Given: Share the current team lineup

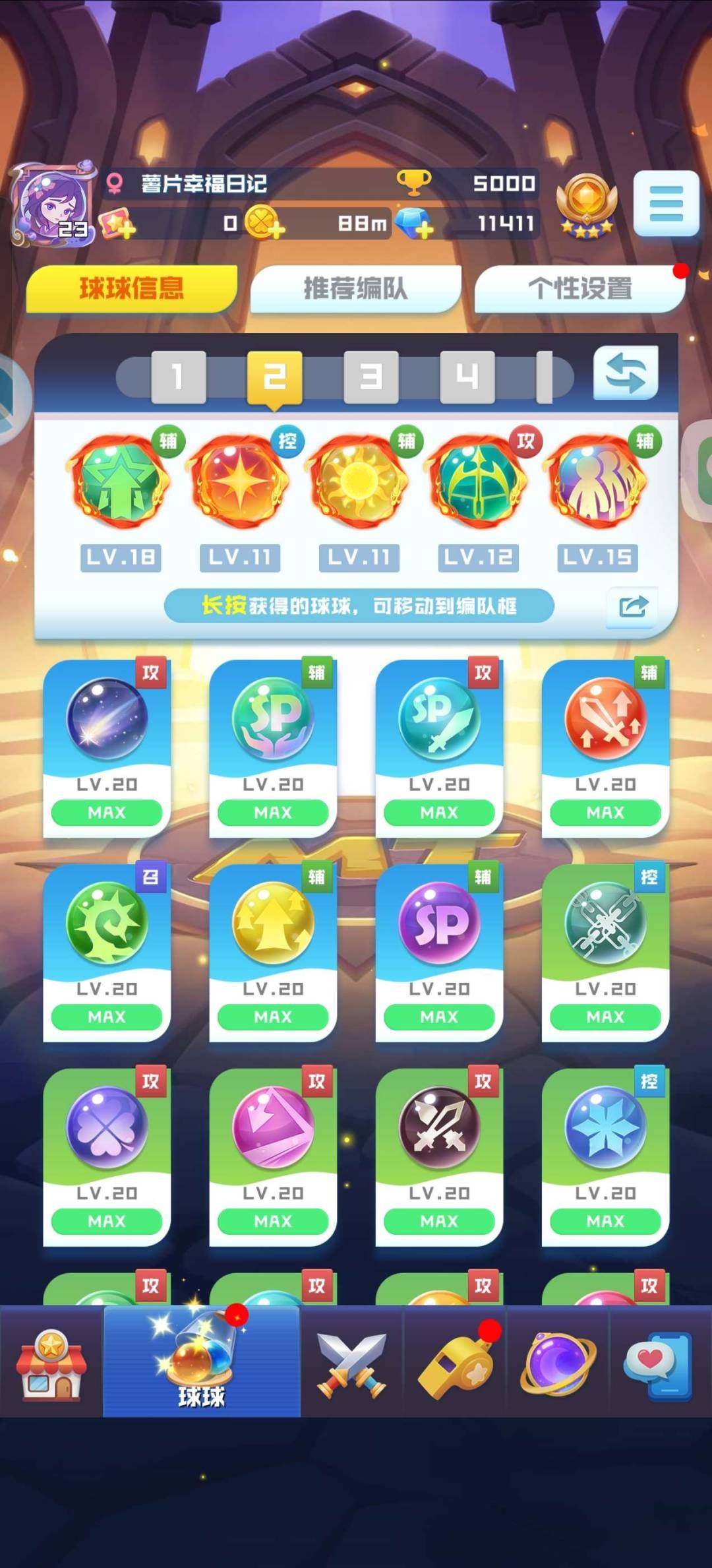Looking at the screenshot, I should [x=632, y=606].
